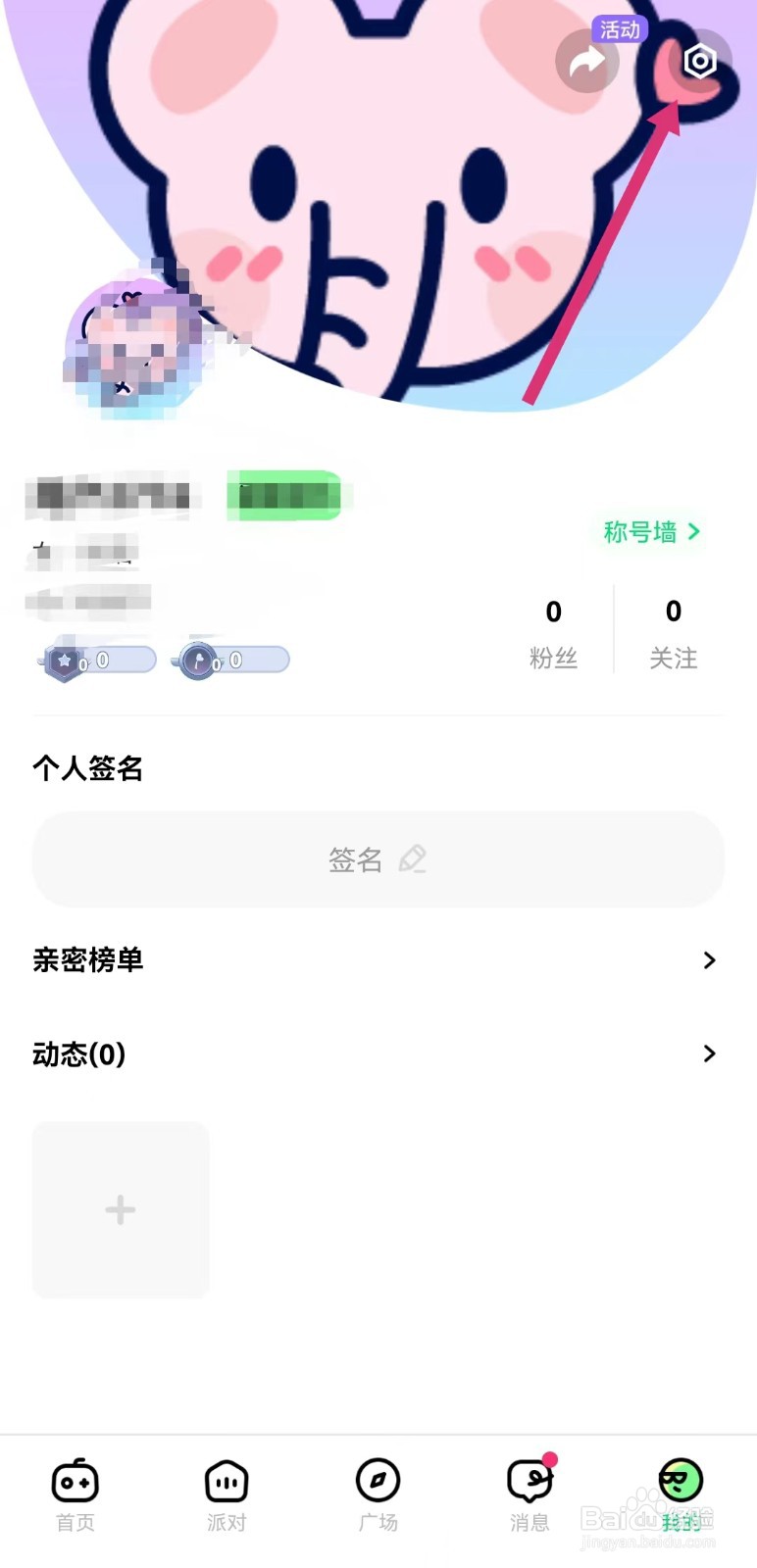Screen dimensions: 757x1568
Task: Open the 活动 activity badge icon
Action: coord(619,29)
